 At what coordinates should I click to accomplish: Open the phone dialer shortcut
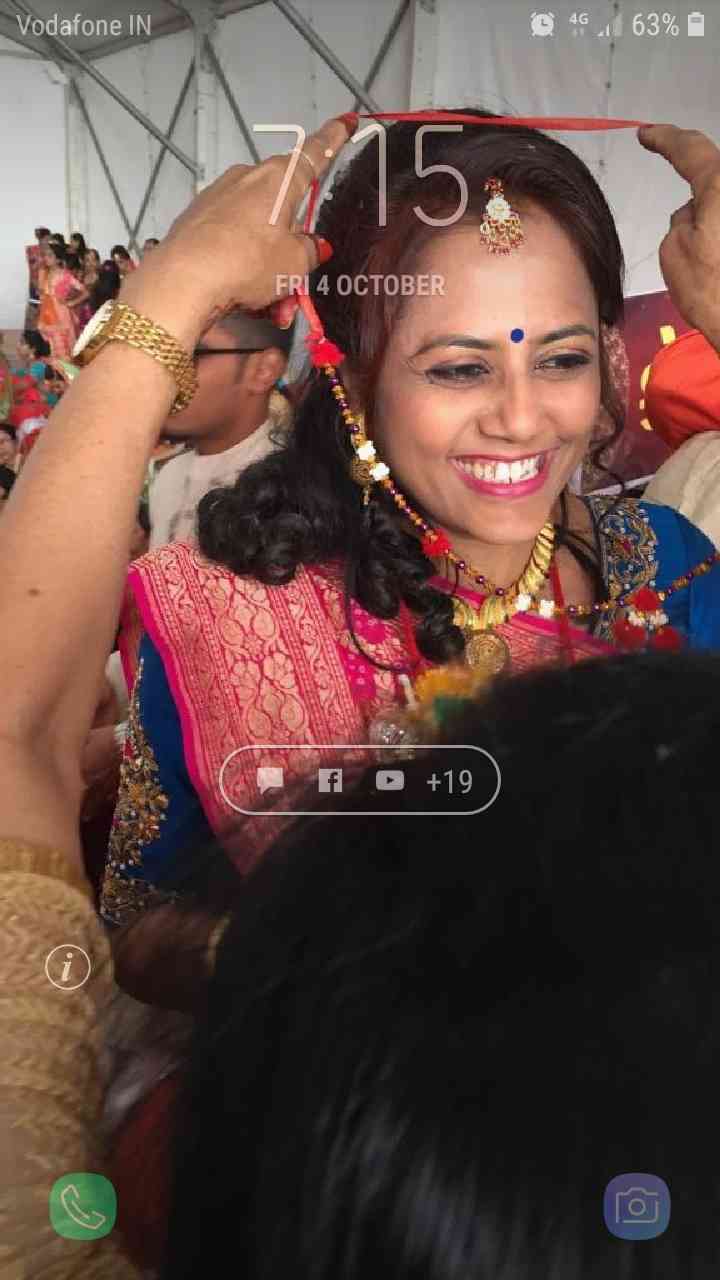(83, 1206)
